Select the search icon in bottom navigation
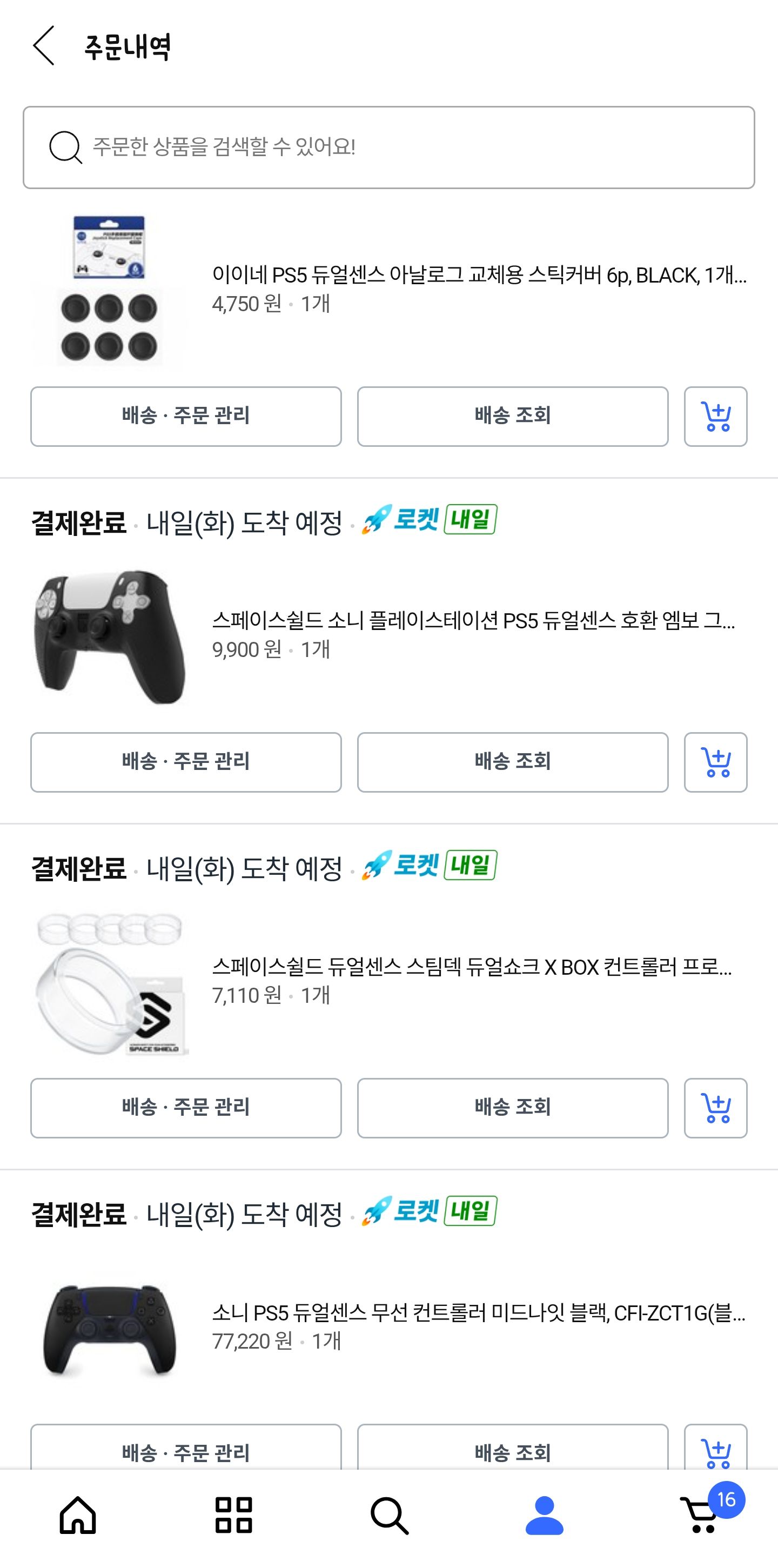 [389, 1516]
